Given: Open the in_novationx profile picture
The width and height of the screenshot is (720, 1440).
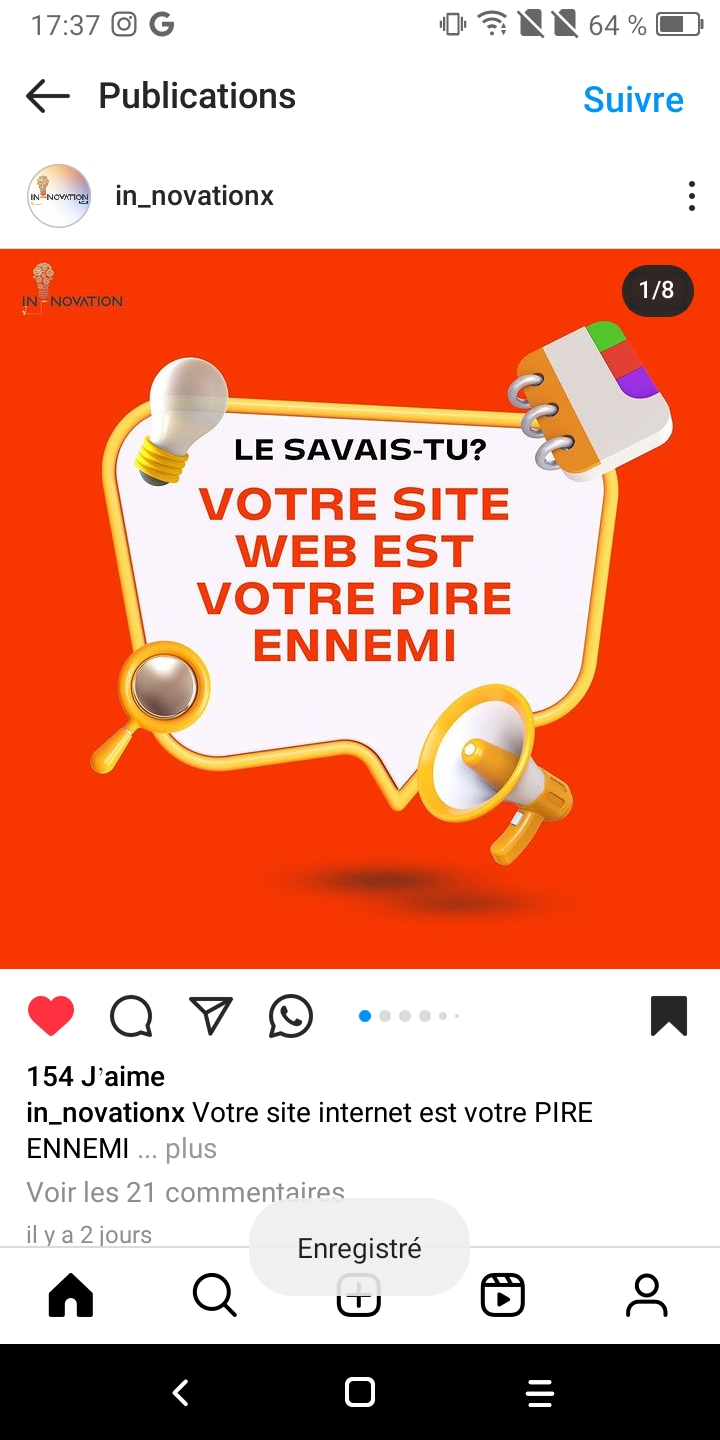Looking at the screenshot, I should point(59,196).
